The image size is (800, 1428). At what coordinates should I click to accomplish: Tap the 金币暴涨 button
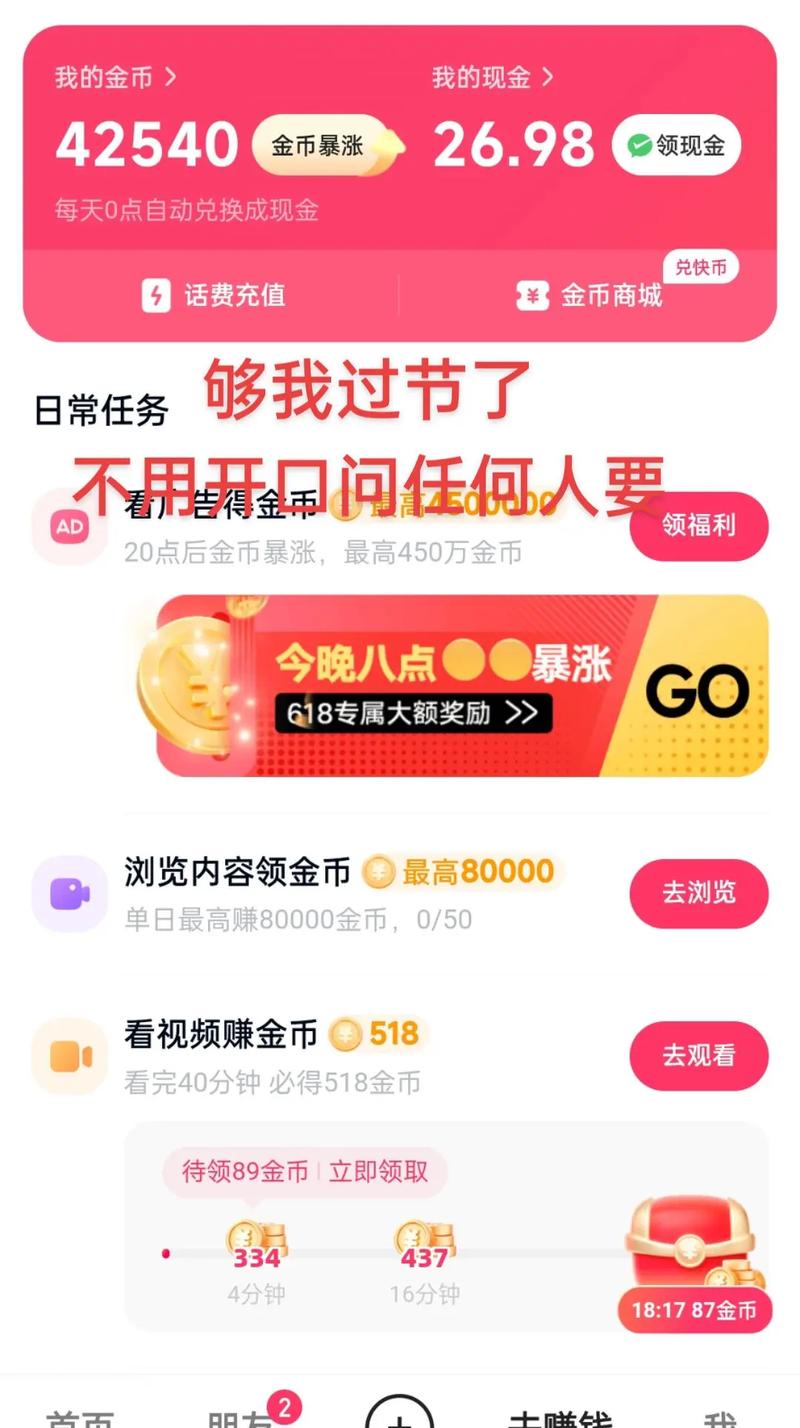pyautogui.click(x=320, y=146)
